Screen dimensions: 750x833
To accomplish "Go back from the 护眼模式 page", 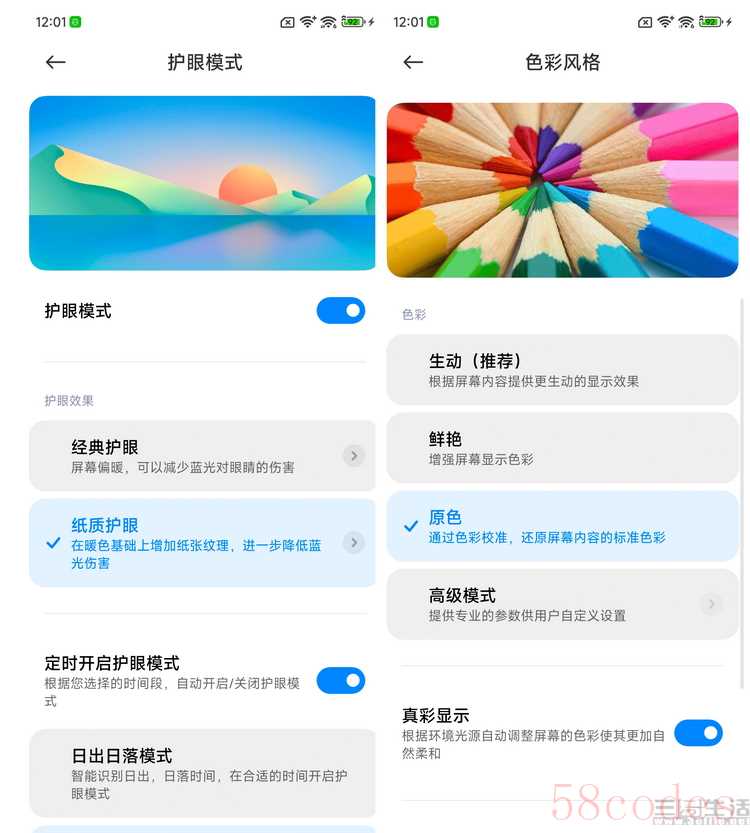I will pos(56,62).
